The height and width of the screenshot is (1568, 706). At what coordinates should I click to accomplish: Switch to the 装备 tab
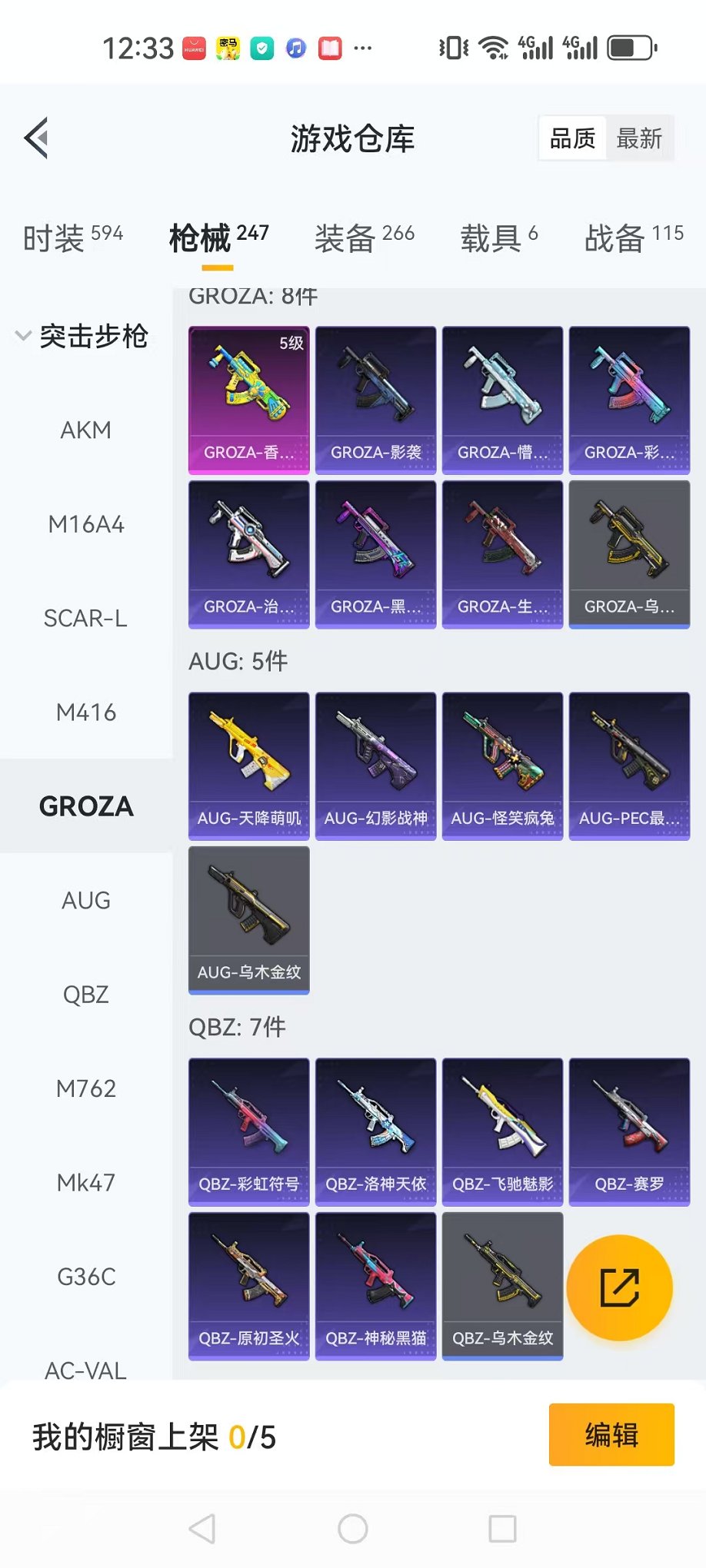[364, 238]
